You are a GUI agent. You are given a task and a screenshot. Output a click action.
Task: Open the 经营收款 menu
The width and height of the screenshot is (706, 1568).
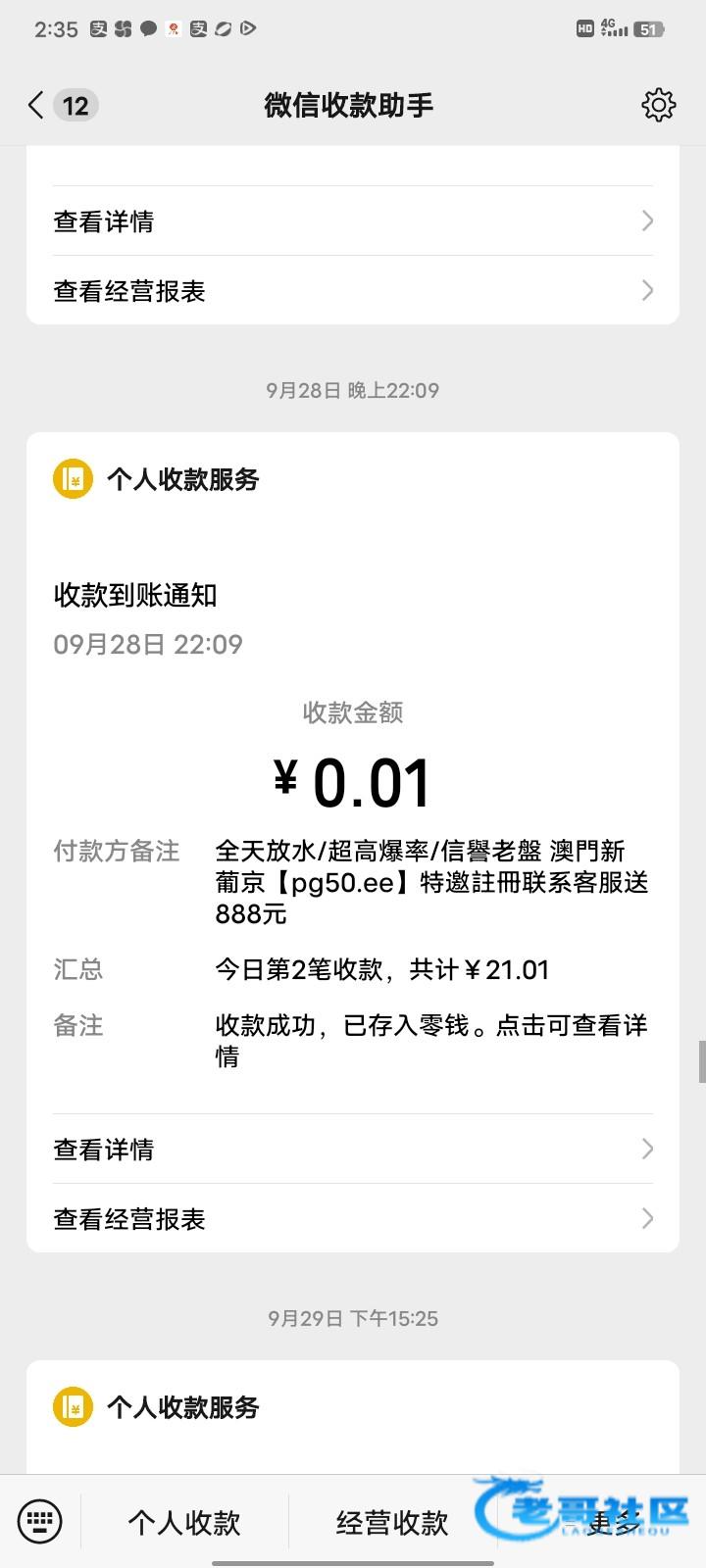click(392, 1522)
